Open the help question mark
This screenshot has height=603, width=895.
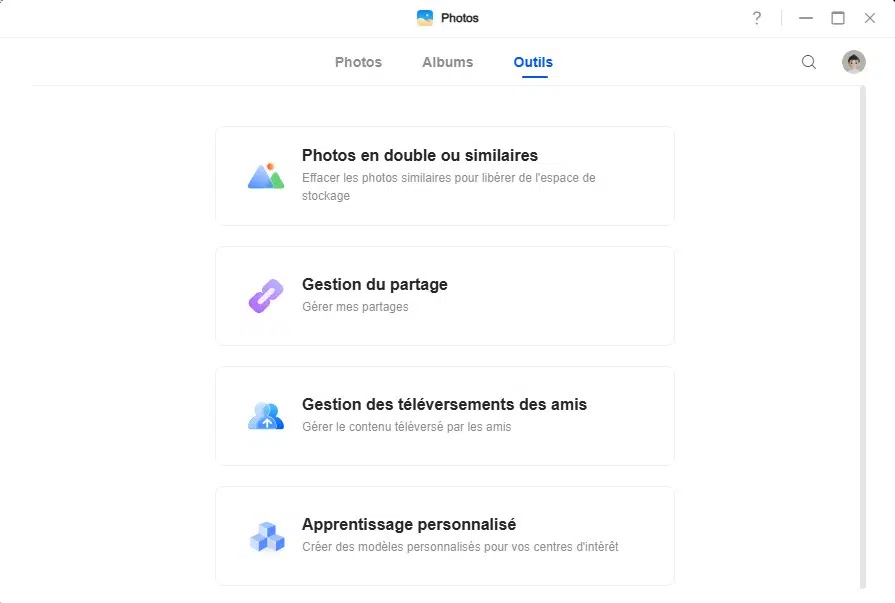757,18
